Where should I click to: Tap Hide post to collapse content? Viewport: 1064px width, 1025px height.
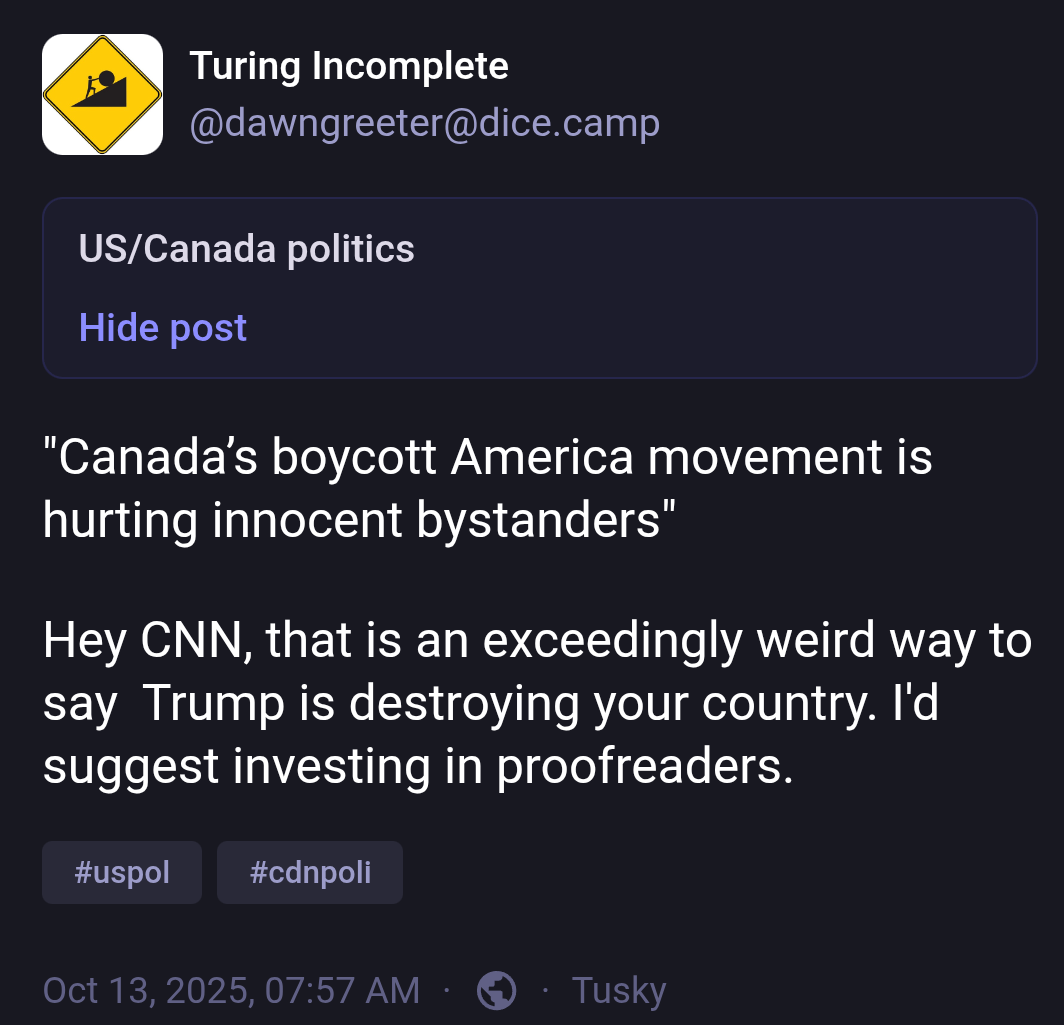163,328
